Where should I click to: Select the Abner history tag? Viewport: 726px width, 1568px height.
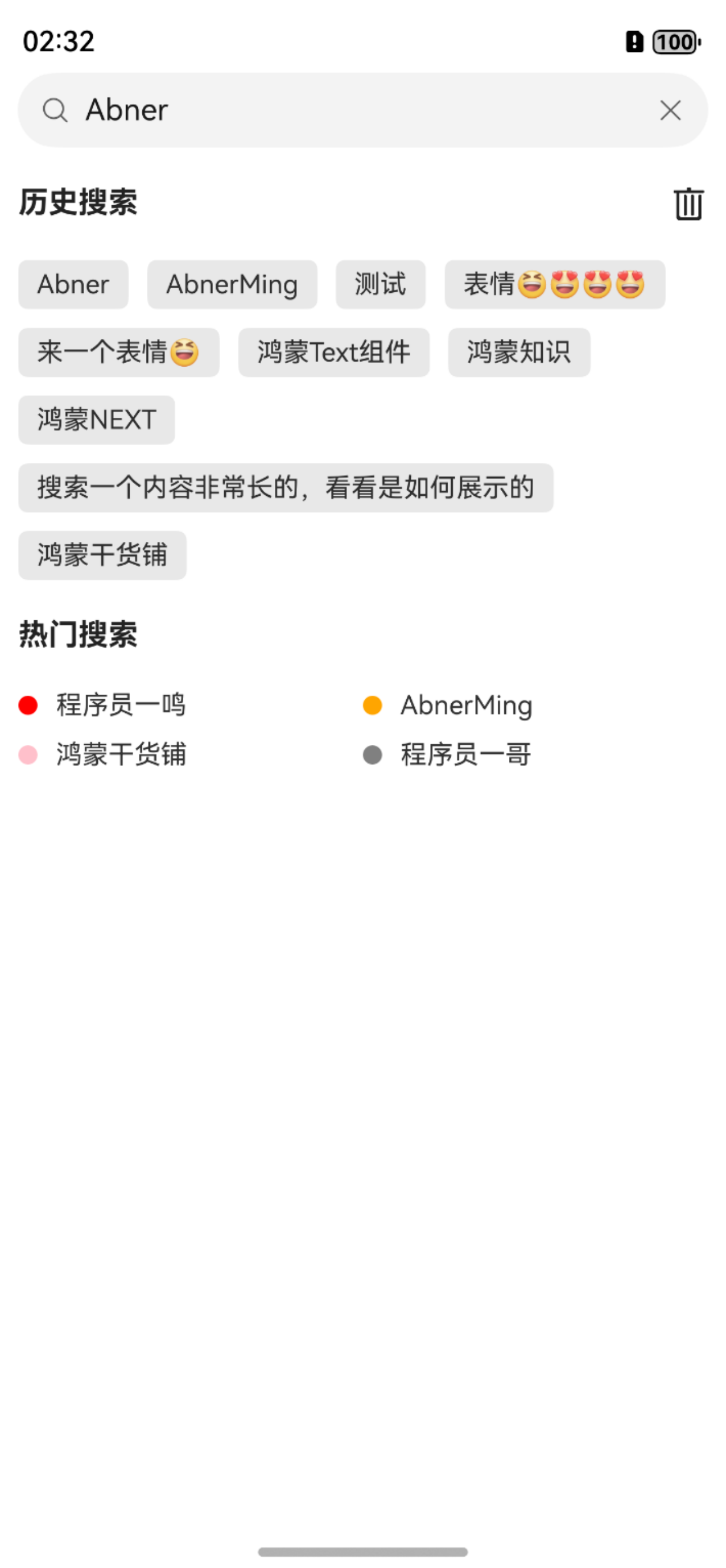pos(73,284)
